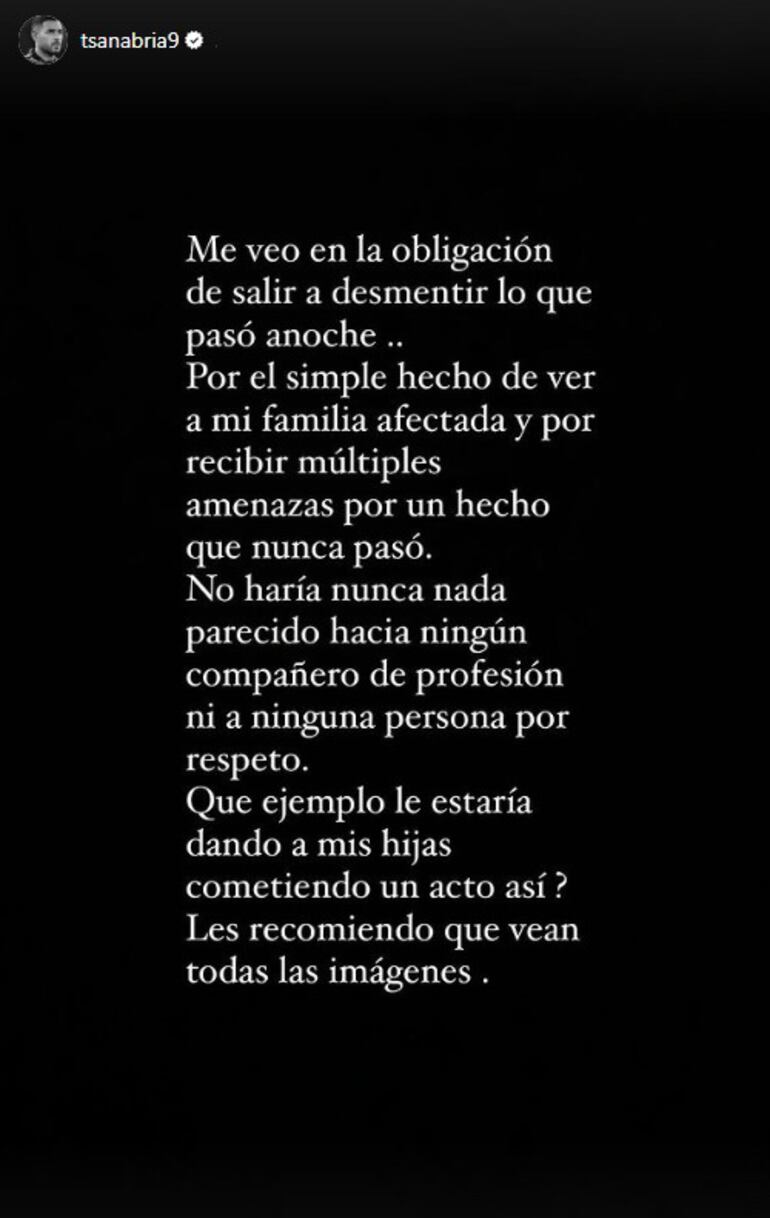Tap the tsanabria9 username
770x1218 pixels.
130,42
